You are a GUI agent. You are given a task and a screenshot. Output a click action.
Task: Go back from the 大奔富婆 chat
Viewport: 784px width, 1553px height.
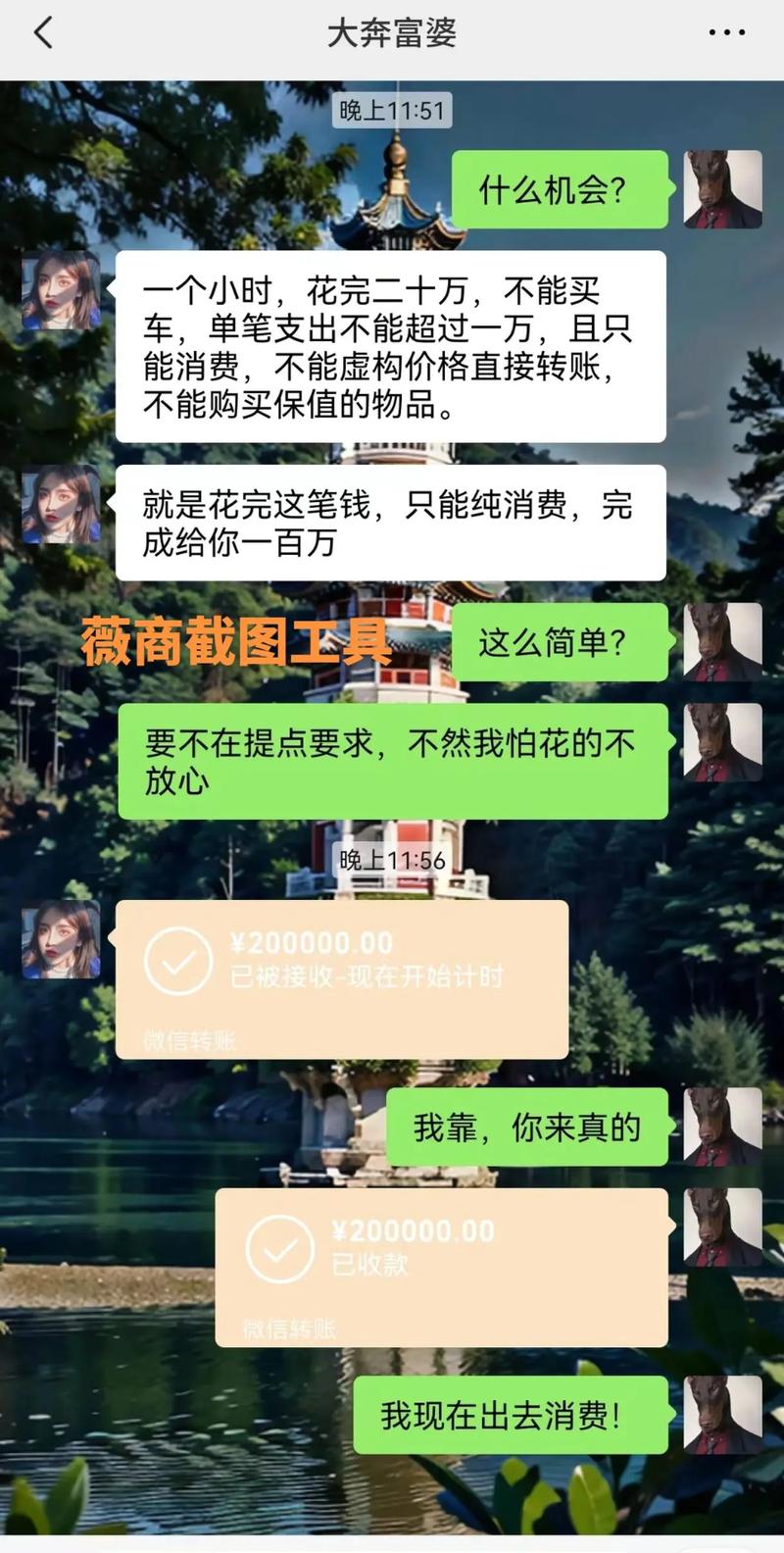(43, 33)
